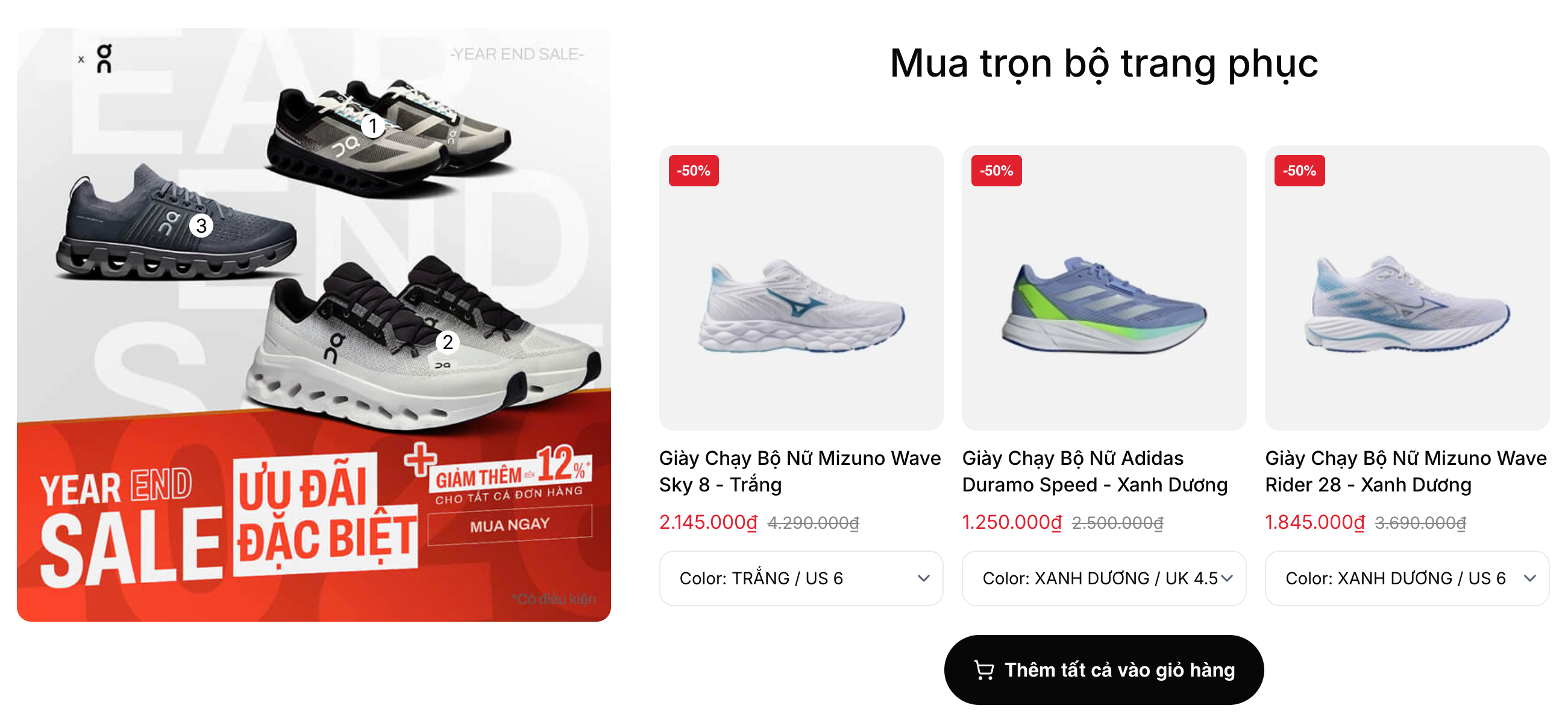This screenshot has width=1568, height=720.
Task: Open Giày Chạy Bộ Nữ Mizuno Wave Rider 28 title
Action: pos(1405,471)
